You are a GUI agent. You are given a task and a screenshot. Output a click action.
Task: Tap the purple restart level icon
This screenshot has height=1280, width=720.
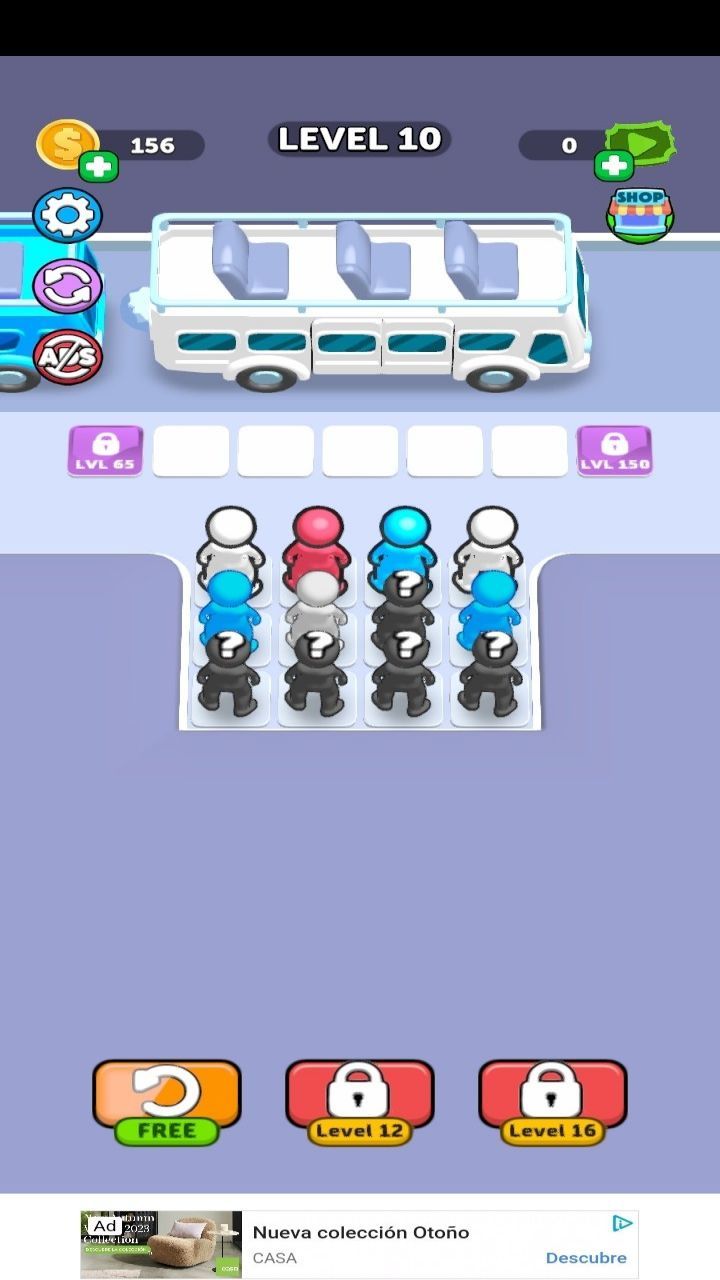point(68,286)
